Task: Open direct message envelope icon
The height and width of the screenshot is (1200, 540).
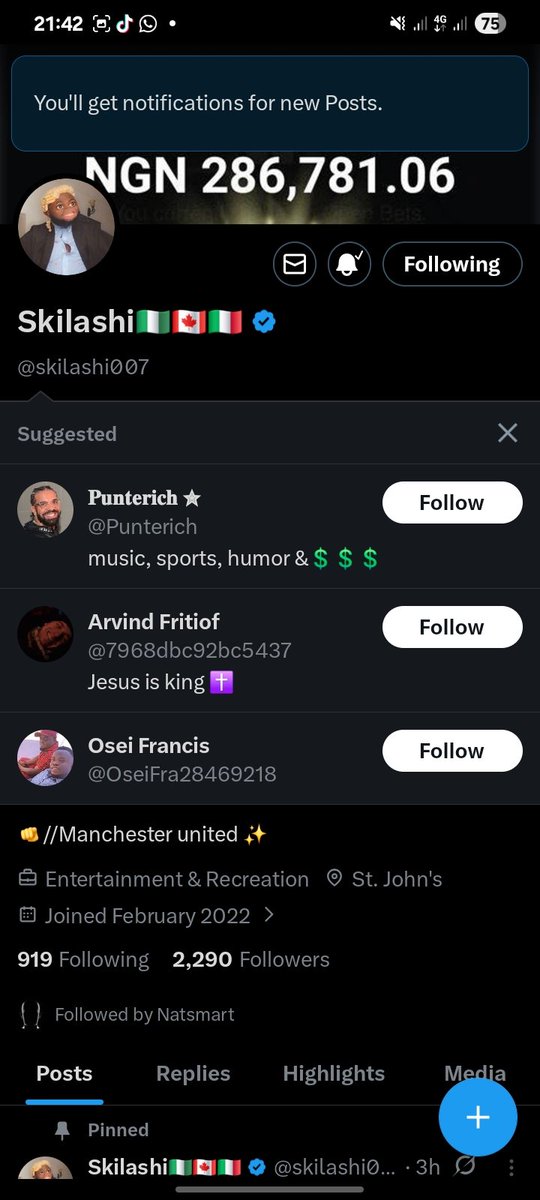Action: pyautogui.click(x=295, y=264)
